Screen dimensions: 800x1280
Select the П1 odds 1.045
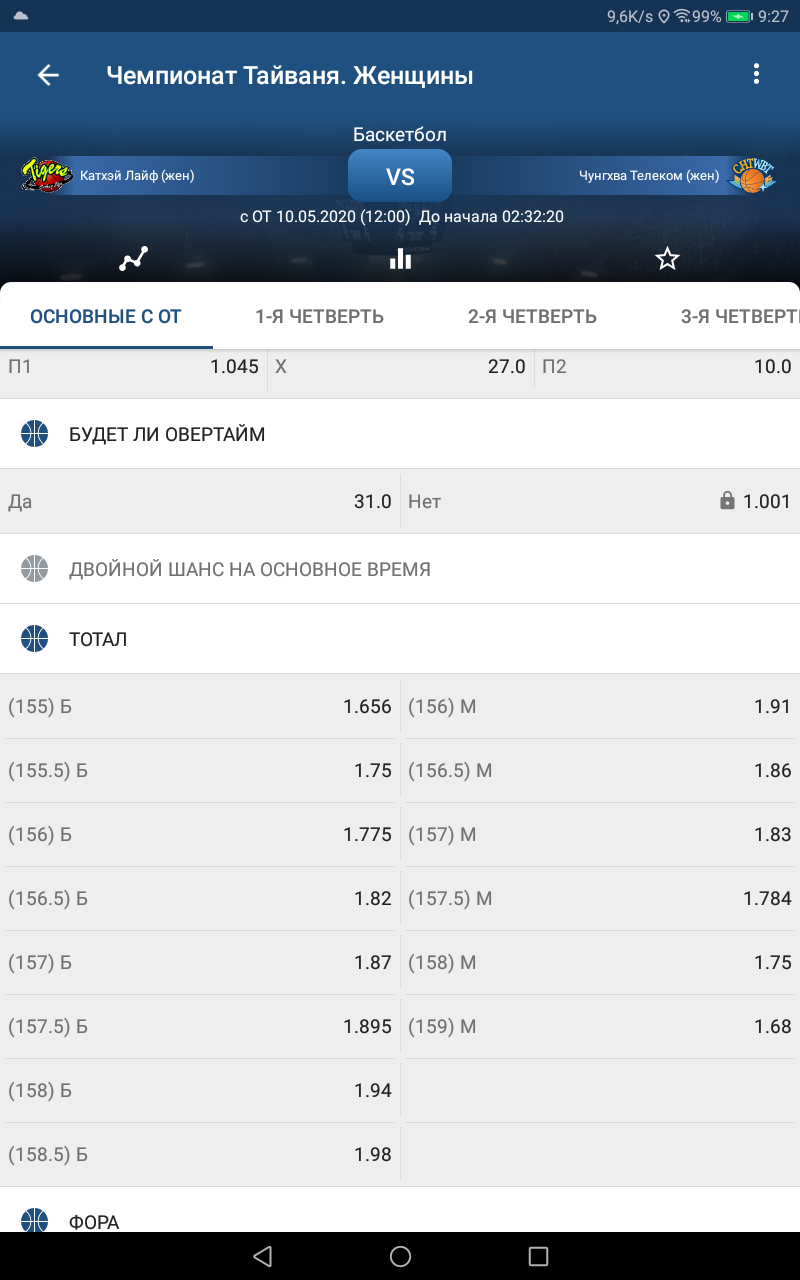tap(133, 367)
